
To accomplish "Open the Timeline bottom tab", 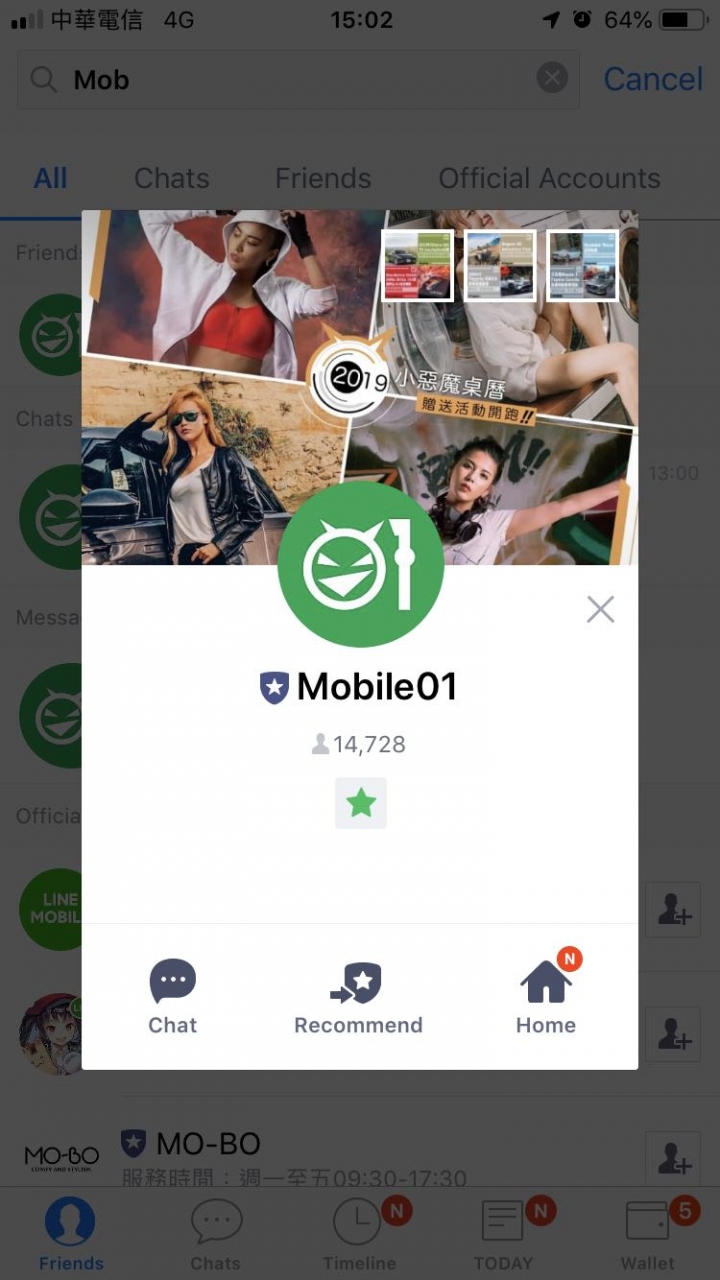I will (x=358, y=1235).
